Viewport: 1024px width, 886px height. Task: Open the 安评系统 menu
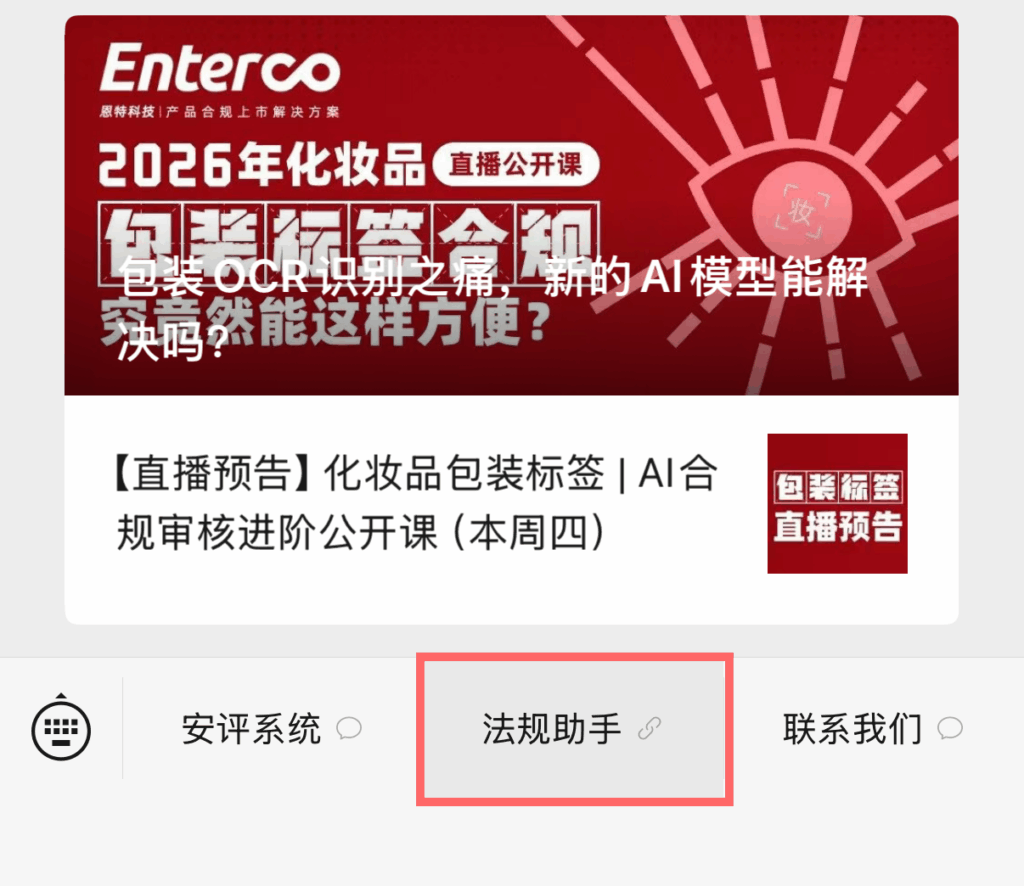270,729
